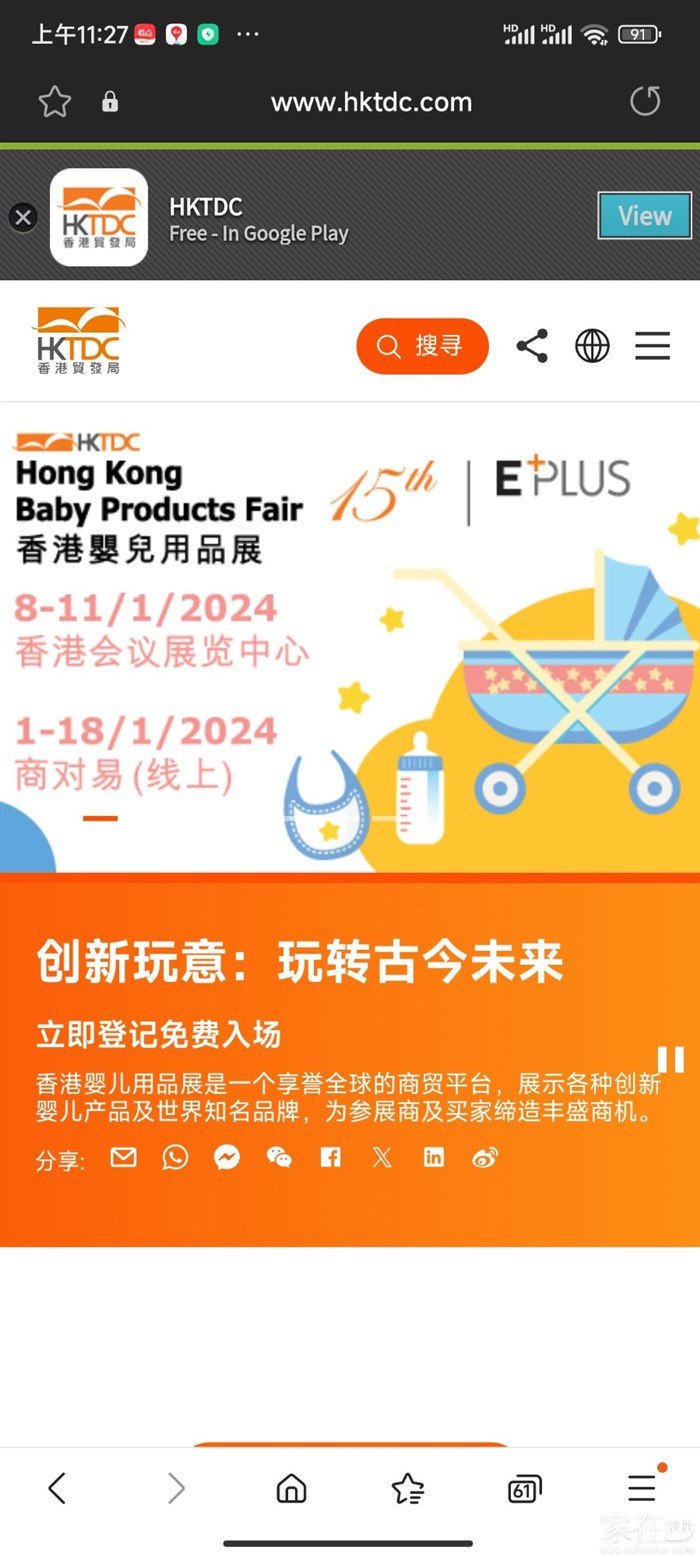This screenshot has height=1557, width=700.
Task: Open the hamburger site menu
Action: (652, 346)
